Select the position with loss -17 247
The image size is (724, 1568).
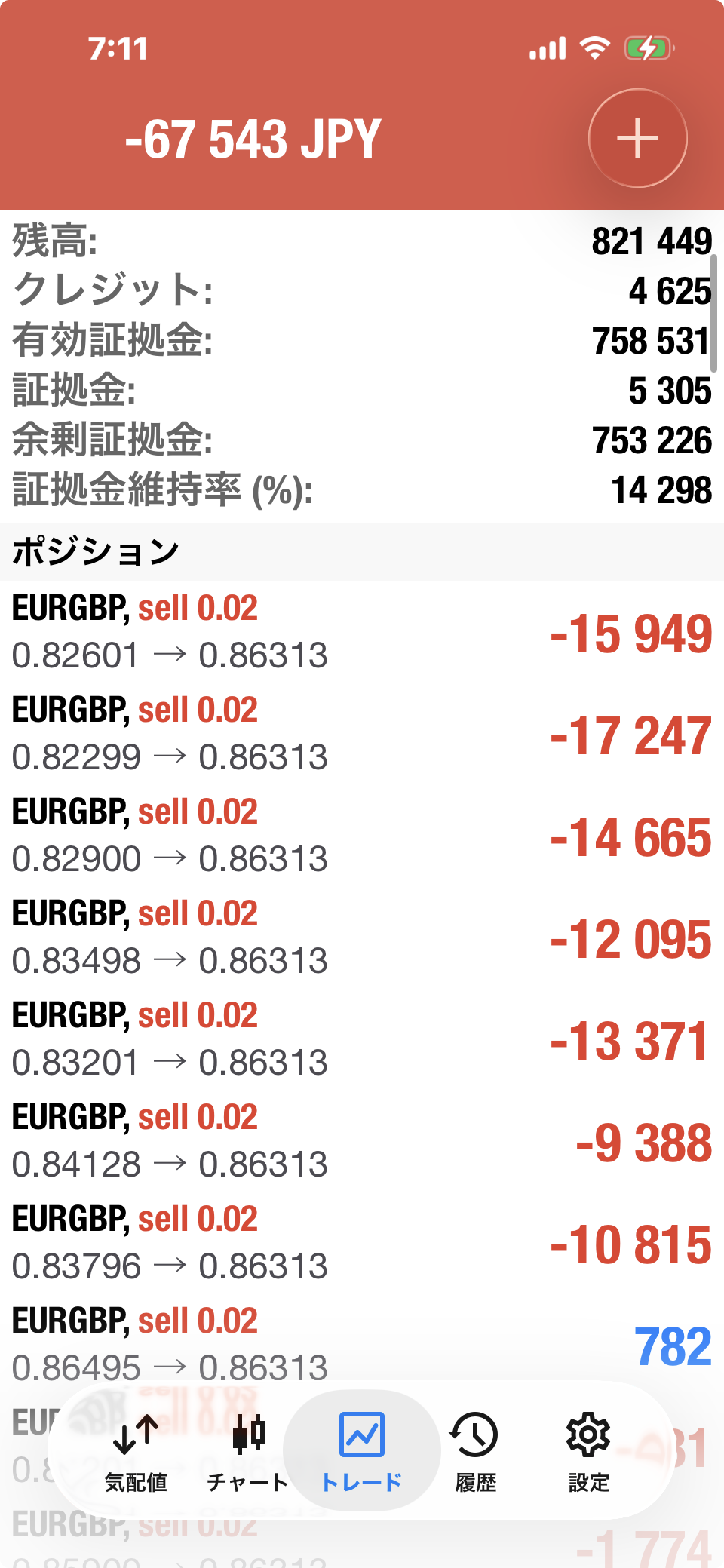362,734
